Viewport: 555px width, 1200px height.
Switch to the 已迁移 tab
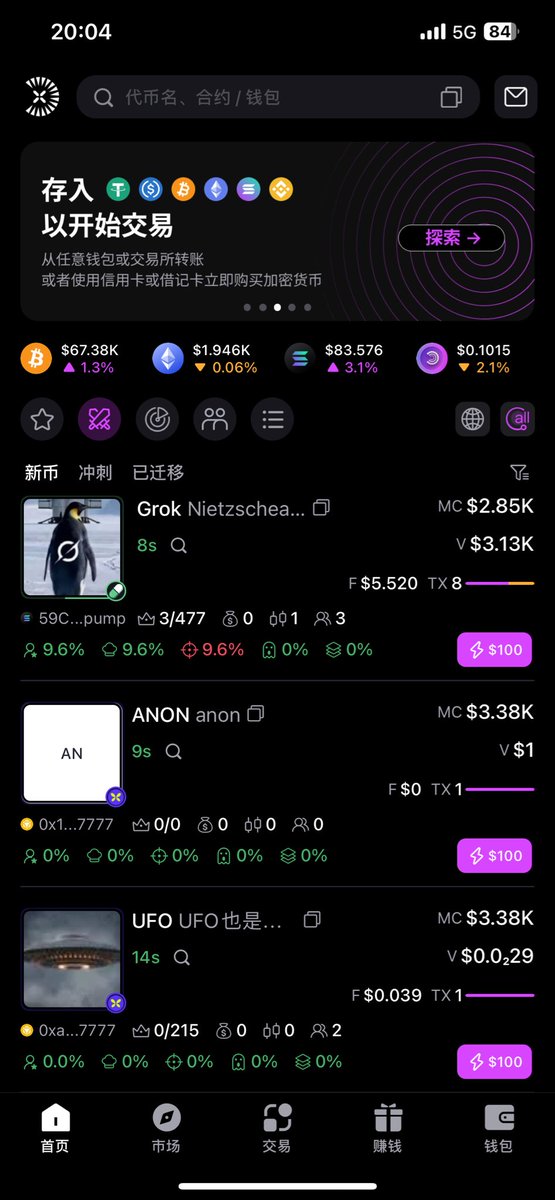pos(158,473)
